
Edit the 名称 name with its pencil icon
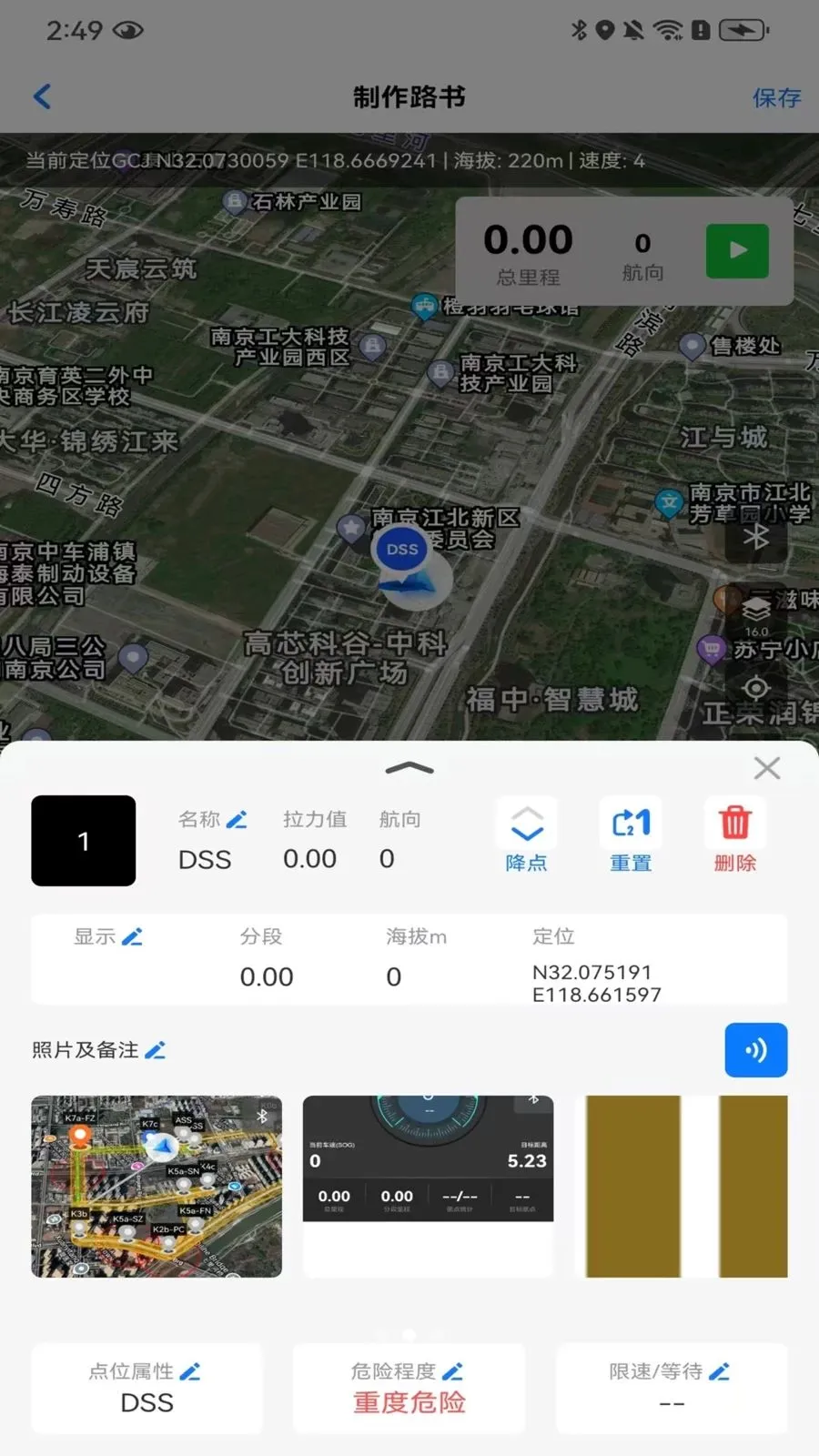coord(238,818)
